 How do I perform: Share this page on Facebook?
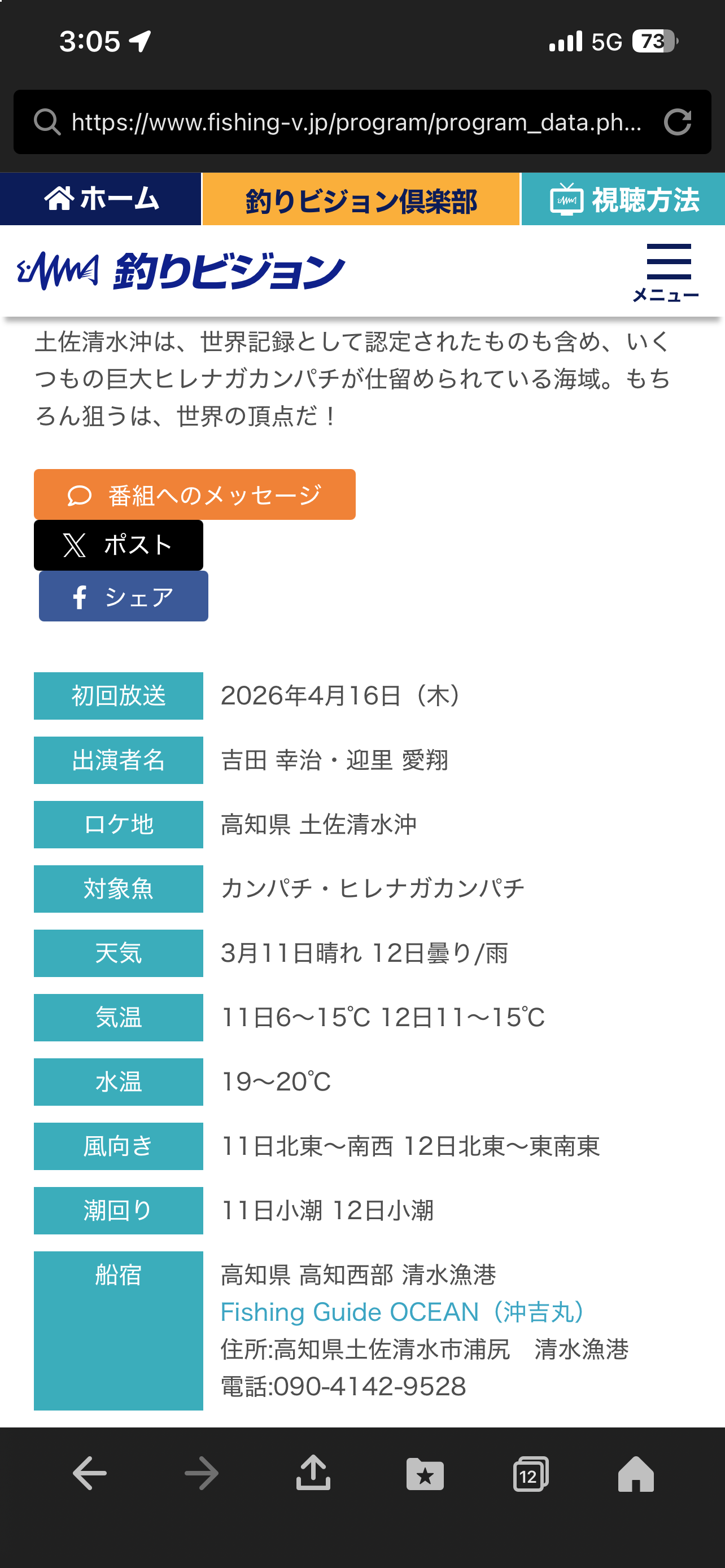[x=124, y=597]
